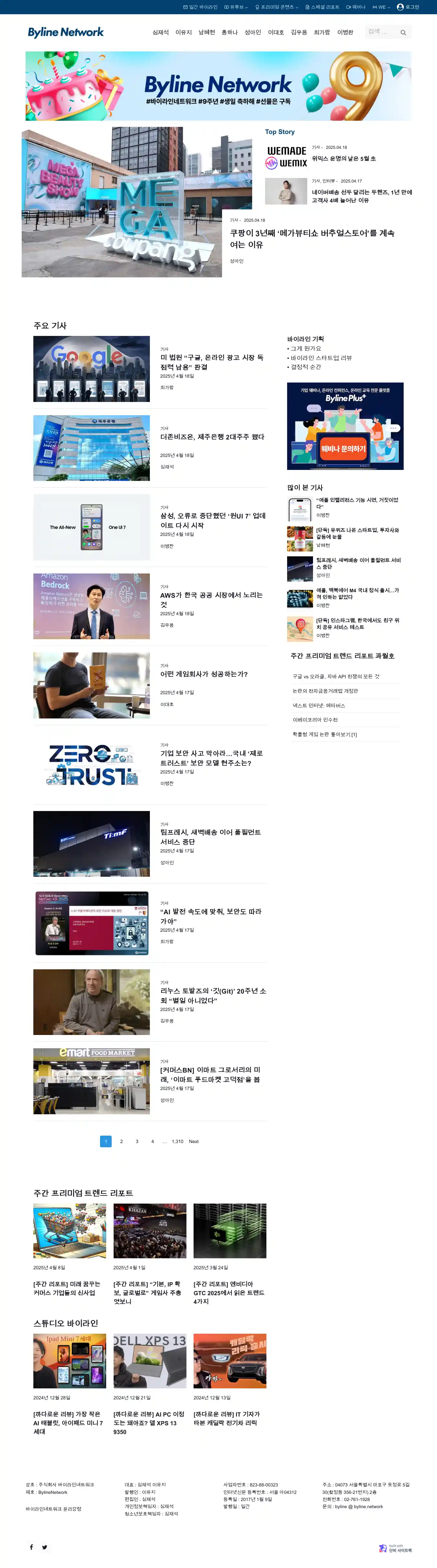This screenshot has width=437, height=1568.
Task: Go to the 웨비나 page
Action: [x=356, y=7]
